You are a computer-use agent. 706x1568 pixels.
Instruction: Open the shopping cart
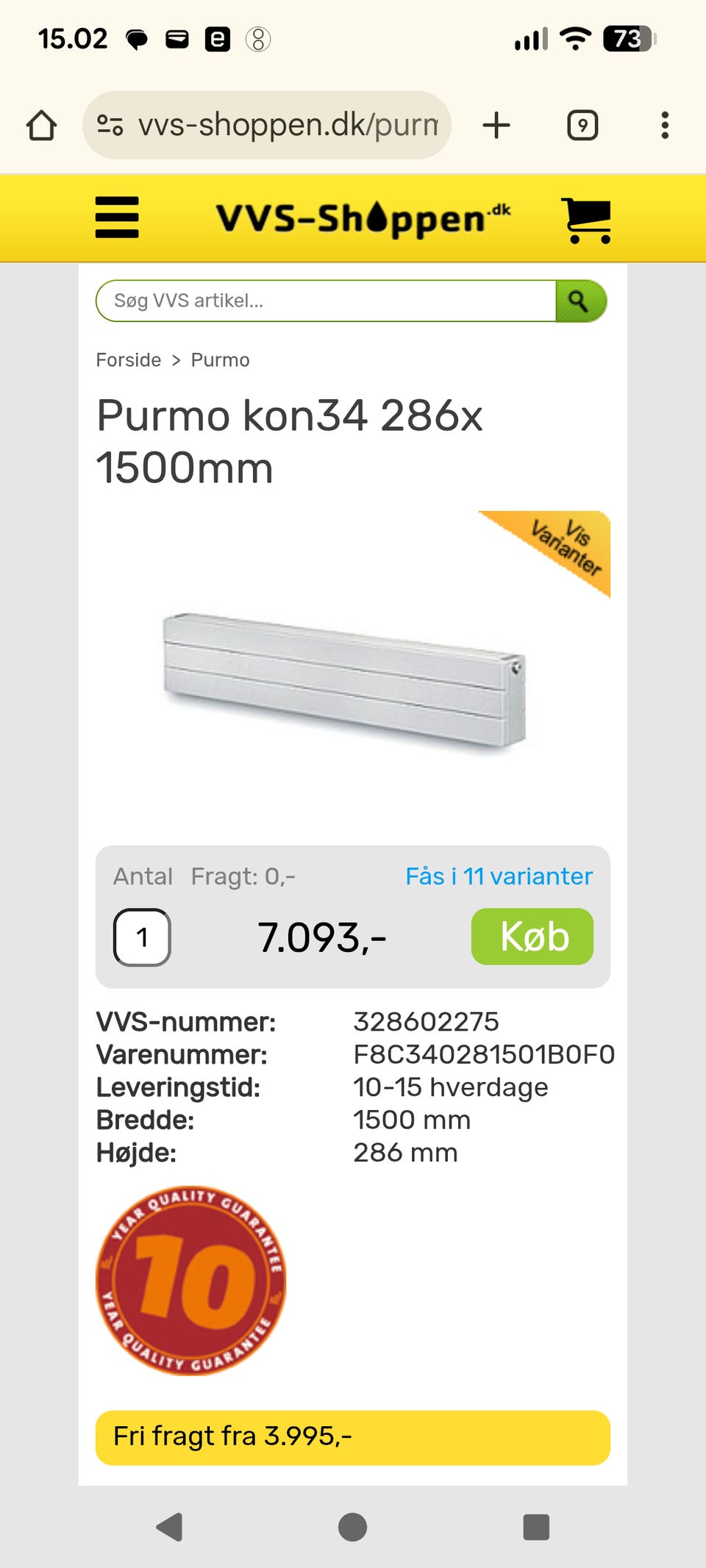tap(586, 220)
